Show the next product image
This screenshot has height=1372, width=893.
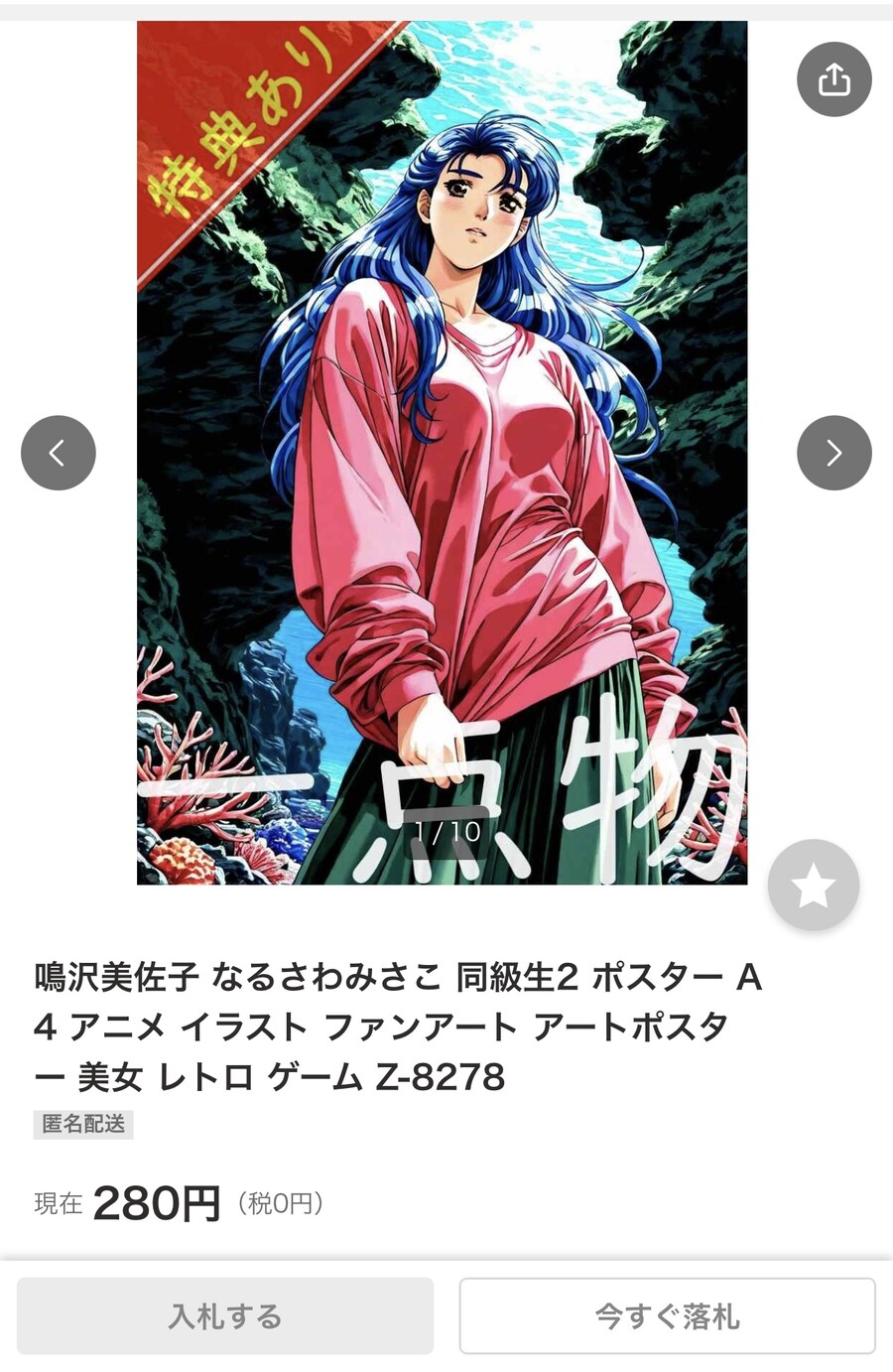pos(833,453)
